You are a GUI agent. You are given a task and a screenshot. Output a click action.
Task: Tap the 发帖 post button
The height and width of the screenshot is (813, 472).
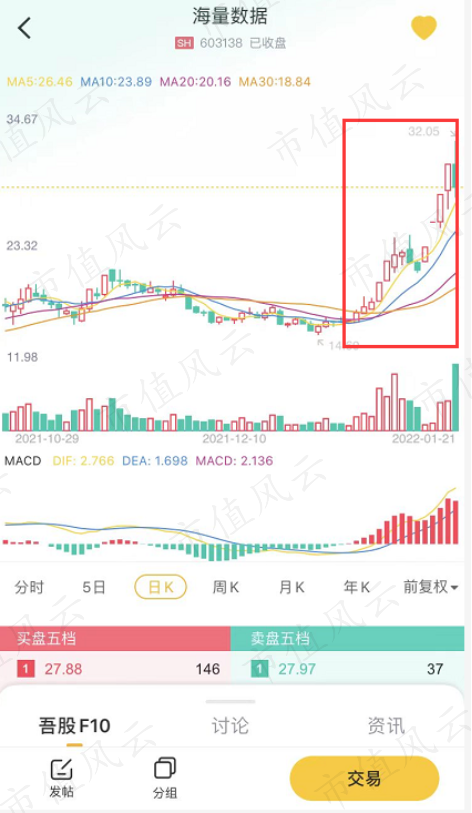(62, 778)
